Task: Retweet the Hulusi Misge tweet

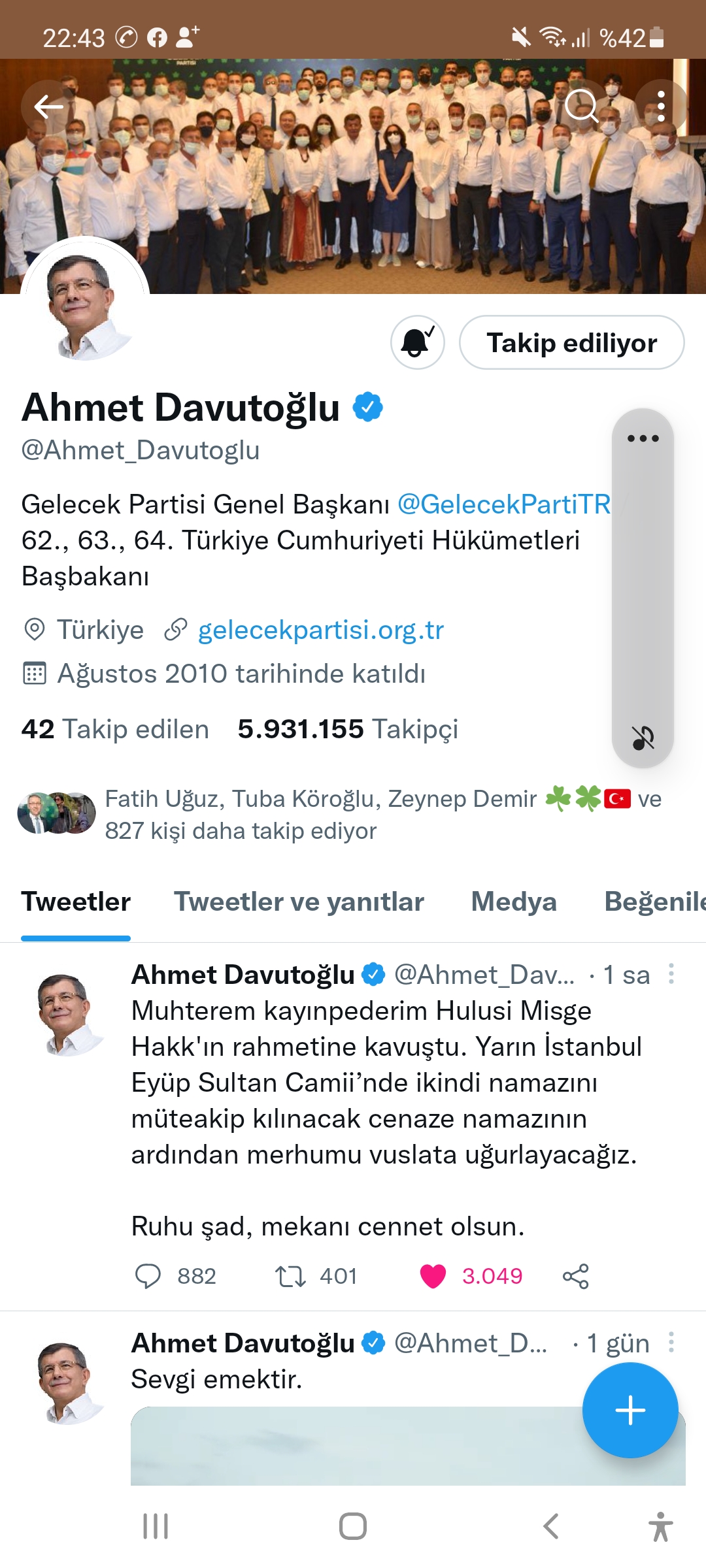Action: [290, 1276]
